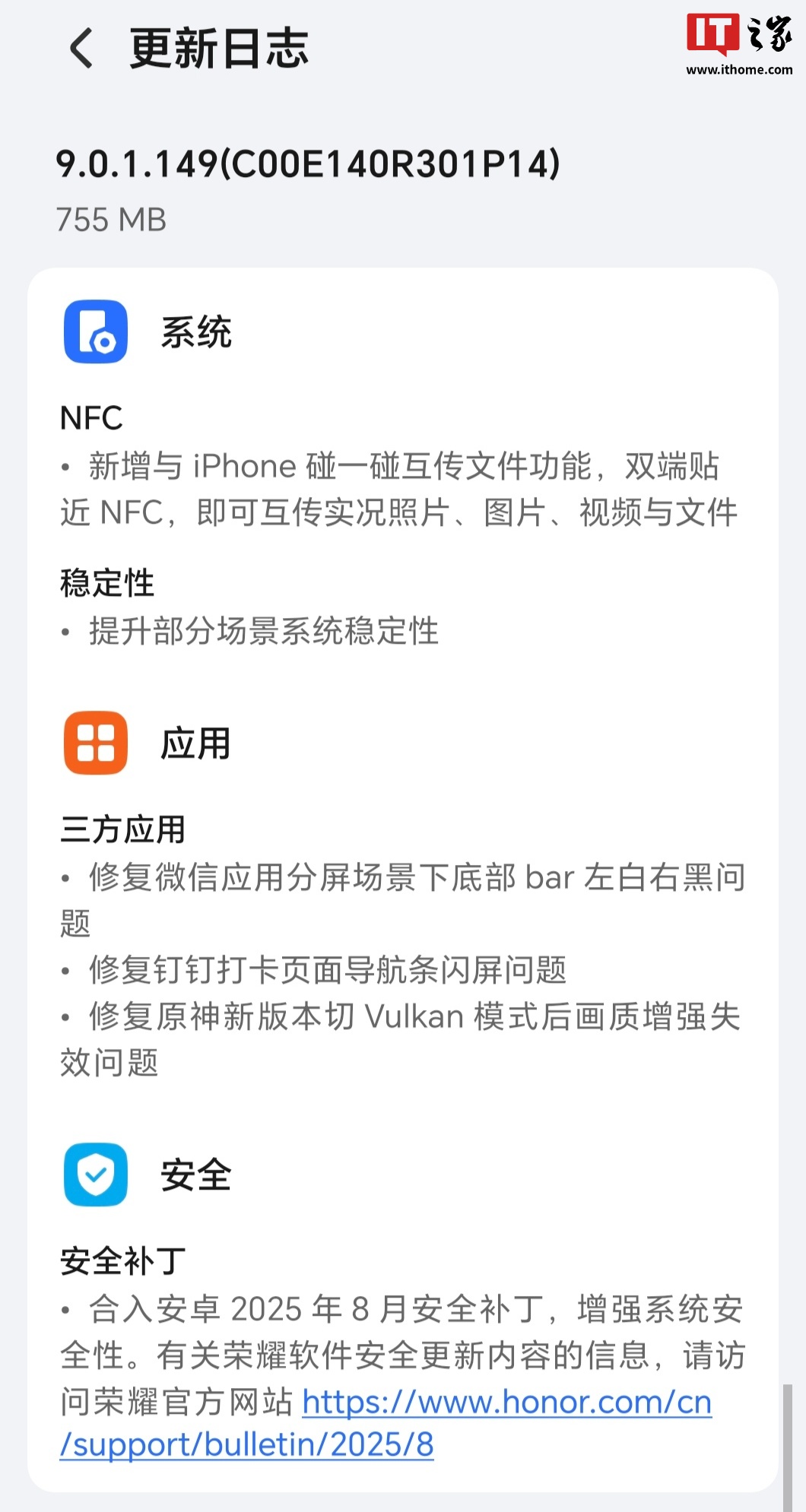Viewport: 806px width, 1512px height.
Task: Open the honor.com security bulletin link
Action: (506, 1402)
